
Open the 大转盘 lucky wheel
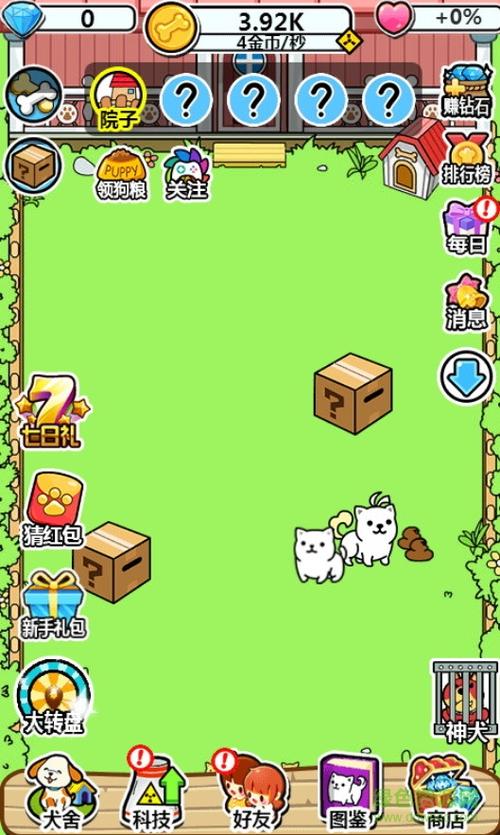point(53,698)
